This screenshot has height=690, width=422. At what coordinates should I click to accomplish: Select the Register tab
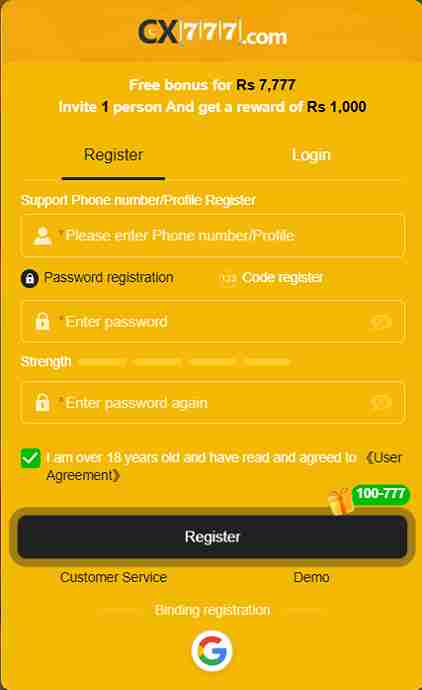pyautogui.click(x=114, y=155)
